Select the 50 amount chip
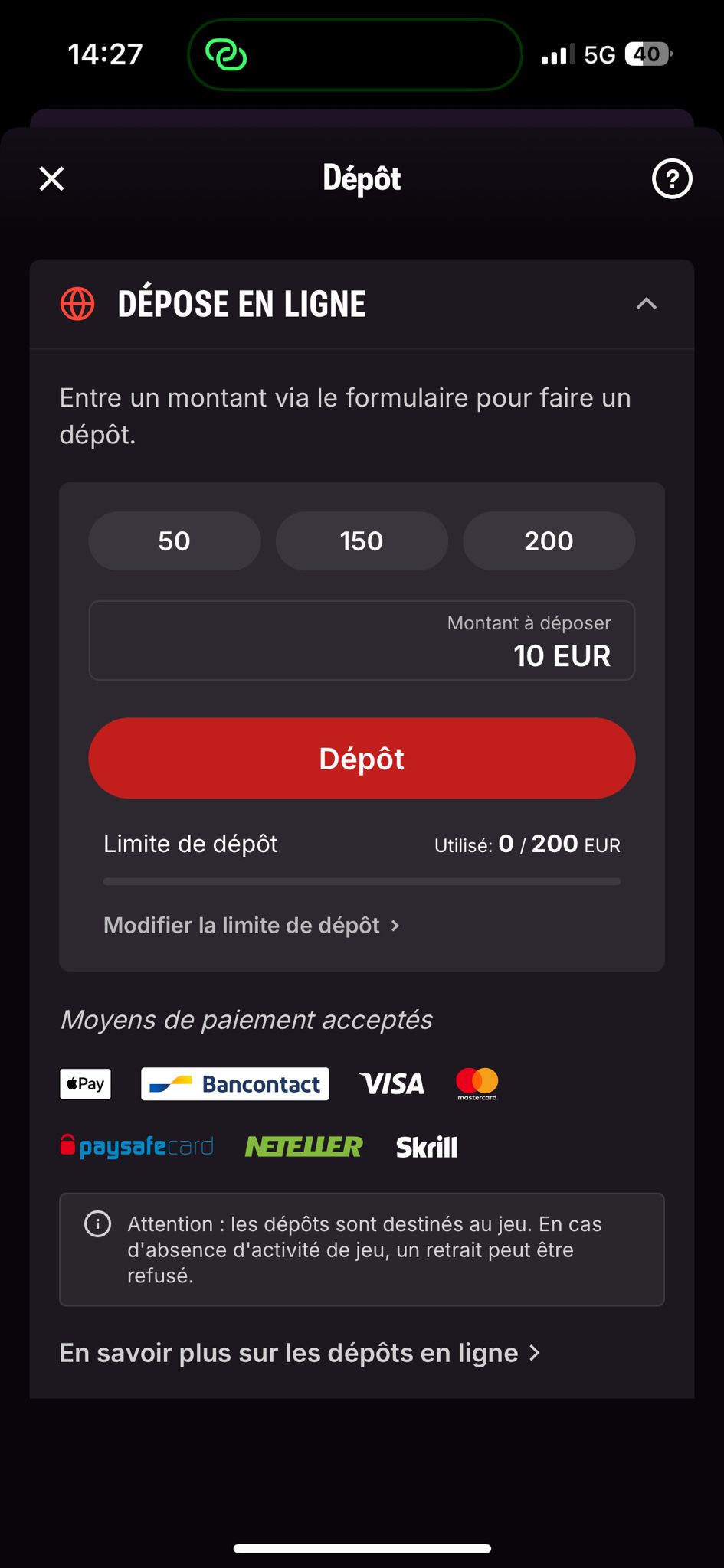Viewport: 724px width, 1568px height. pos(175,541)
